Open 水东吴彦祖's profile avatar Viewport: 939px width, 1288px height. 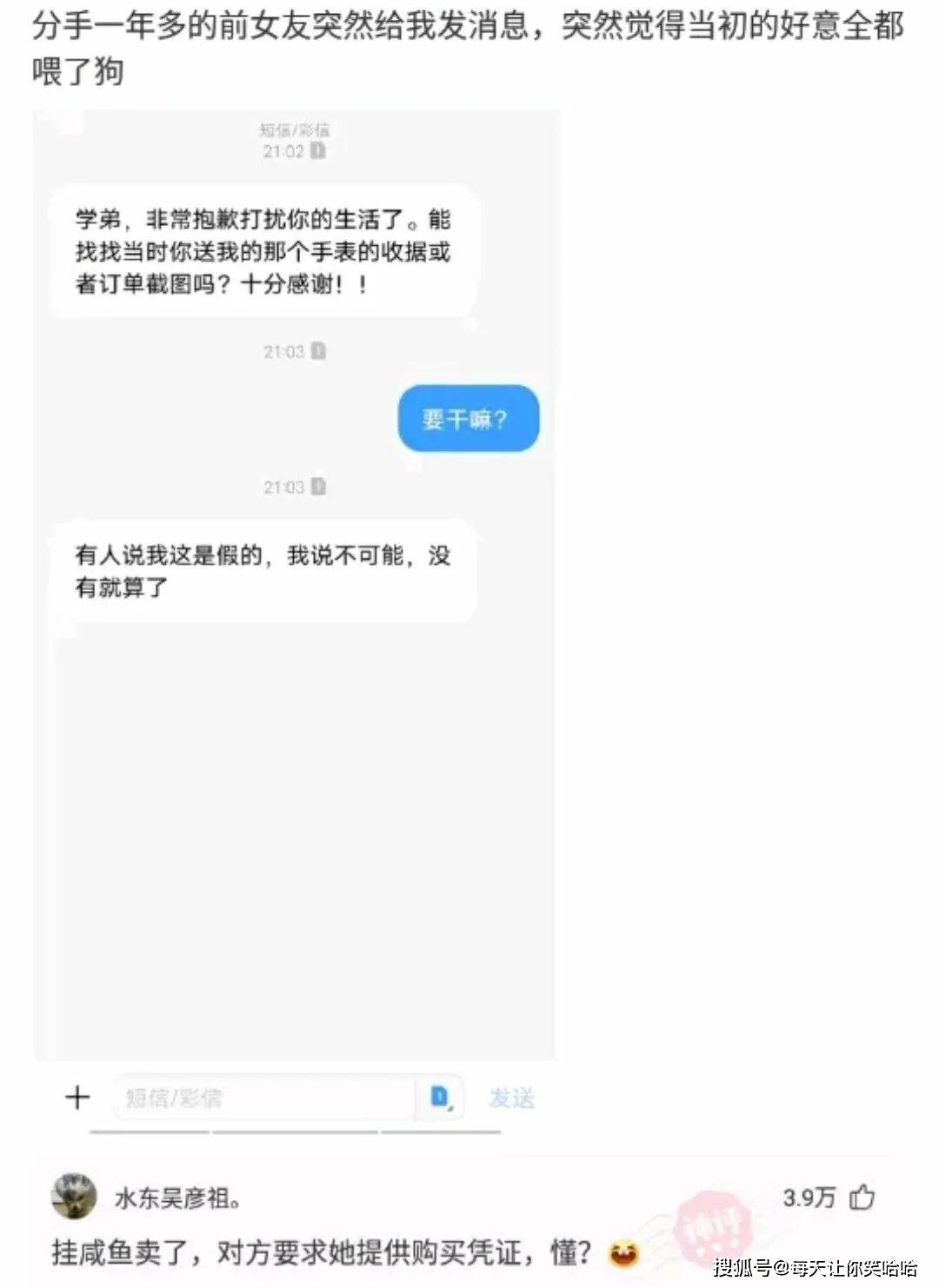tap(74, 1196)
